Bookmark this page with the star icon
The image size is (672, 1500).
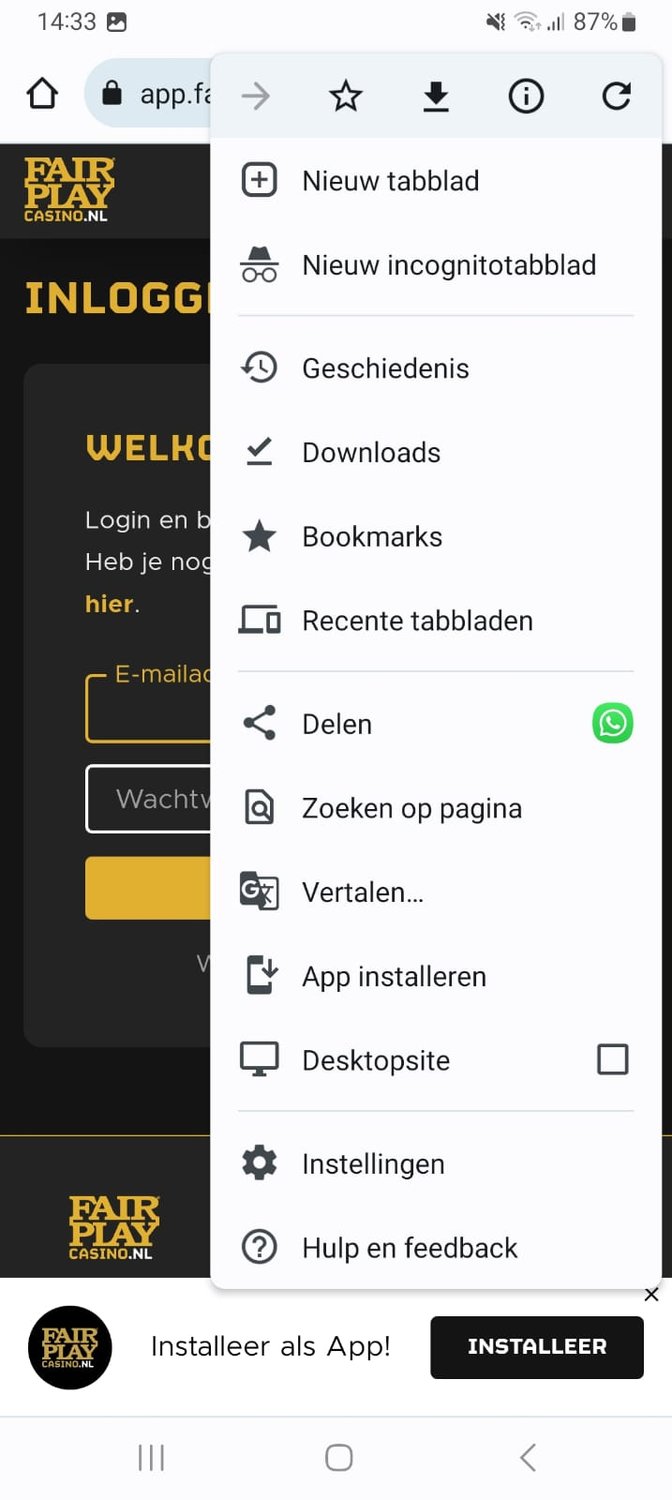coord(346,96)
